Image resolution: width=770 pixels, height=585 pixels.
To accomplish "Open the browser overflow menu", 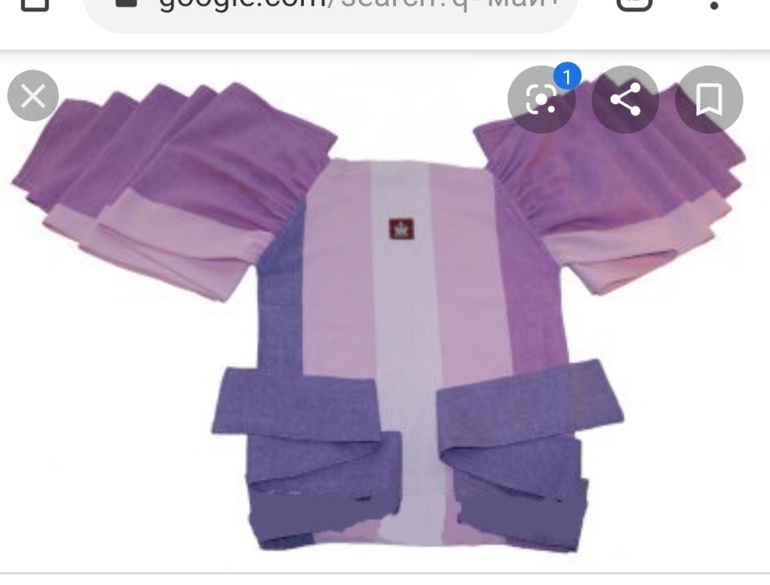I will point(714,6).
